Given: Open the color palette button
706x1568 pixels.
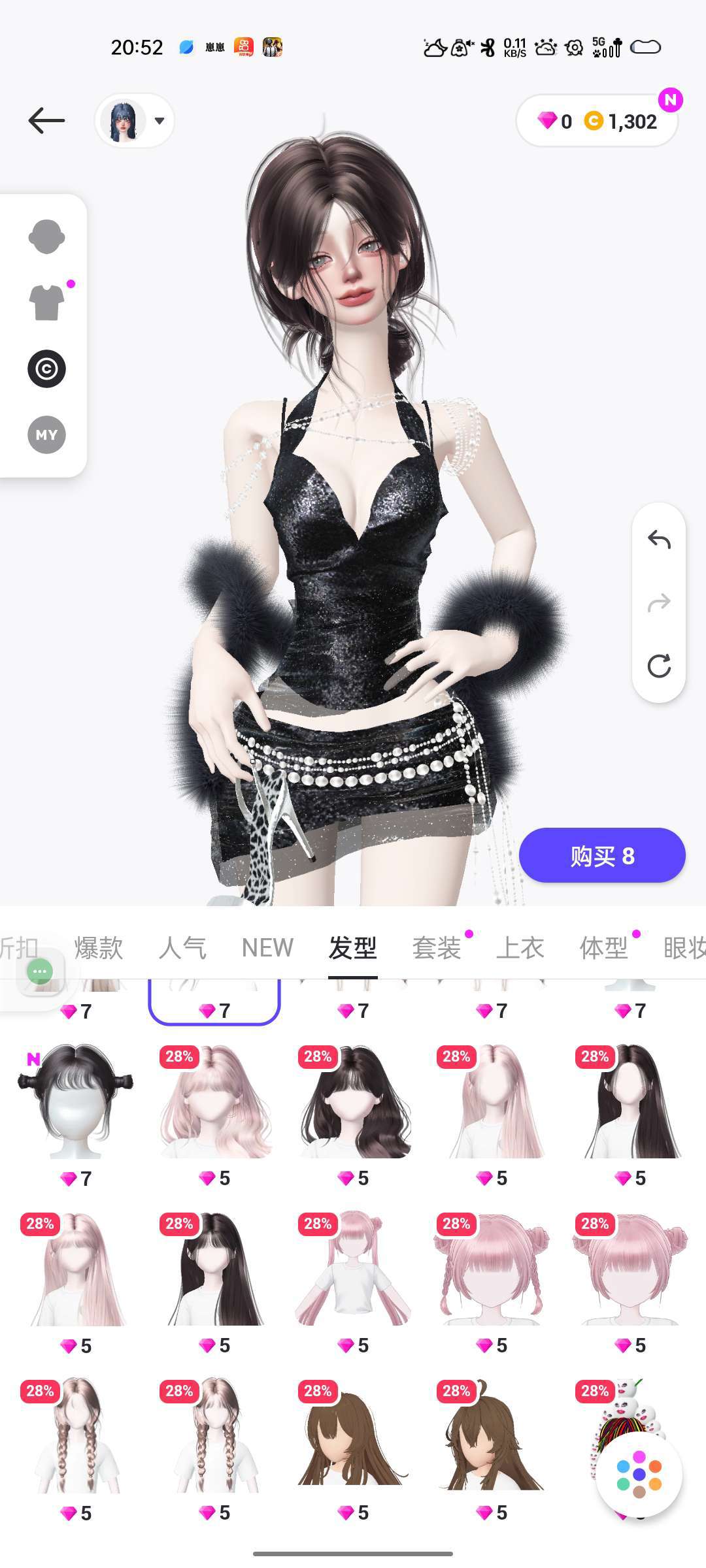Looking at the screenshot, I should [639, 1475].
